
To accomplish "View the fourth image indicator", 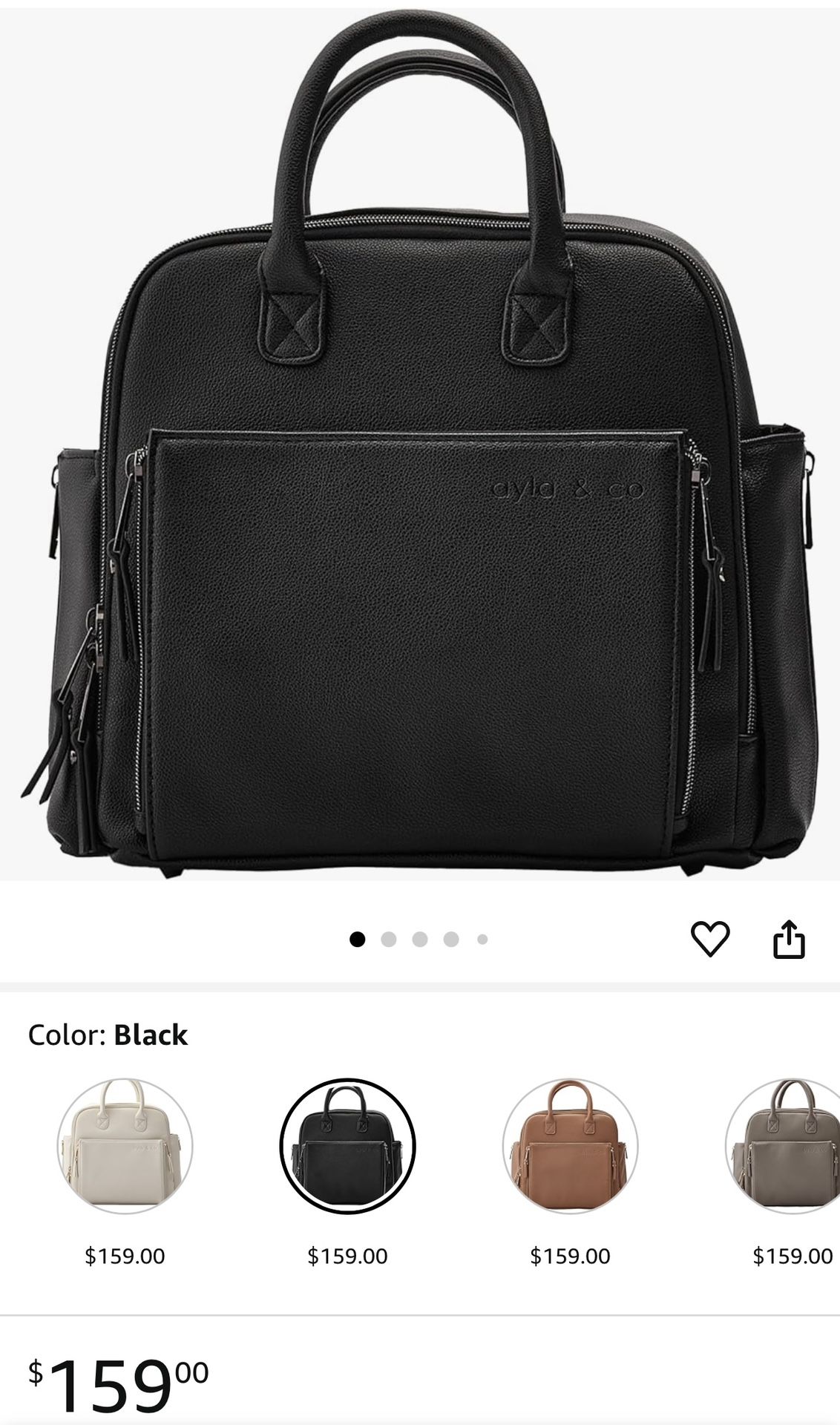I will pyautogui.click(x=452, y=938).
